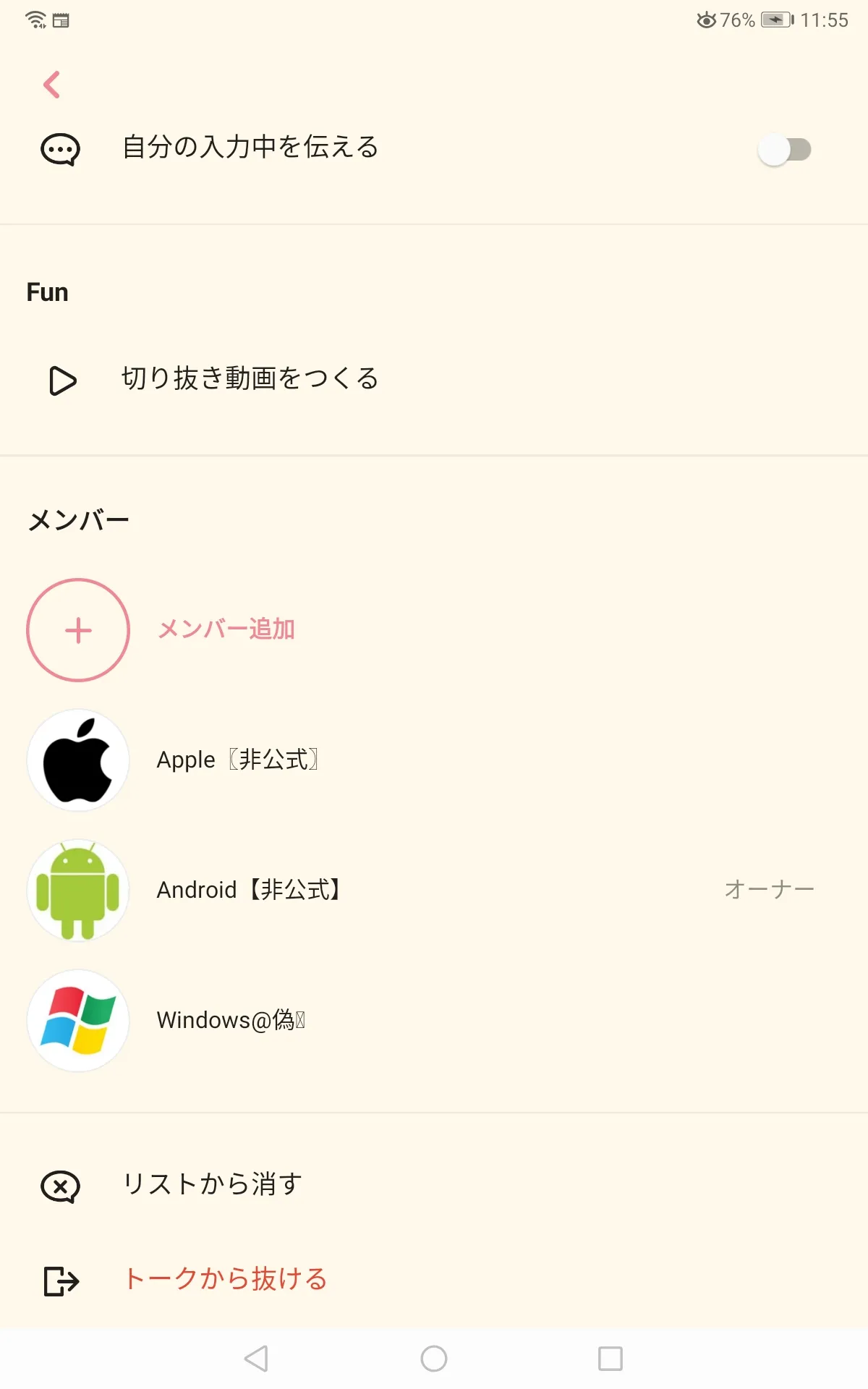Leave the talk via トークから抜ける
Viewport: 868px width, 1389px height.
434,1280
